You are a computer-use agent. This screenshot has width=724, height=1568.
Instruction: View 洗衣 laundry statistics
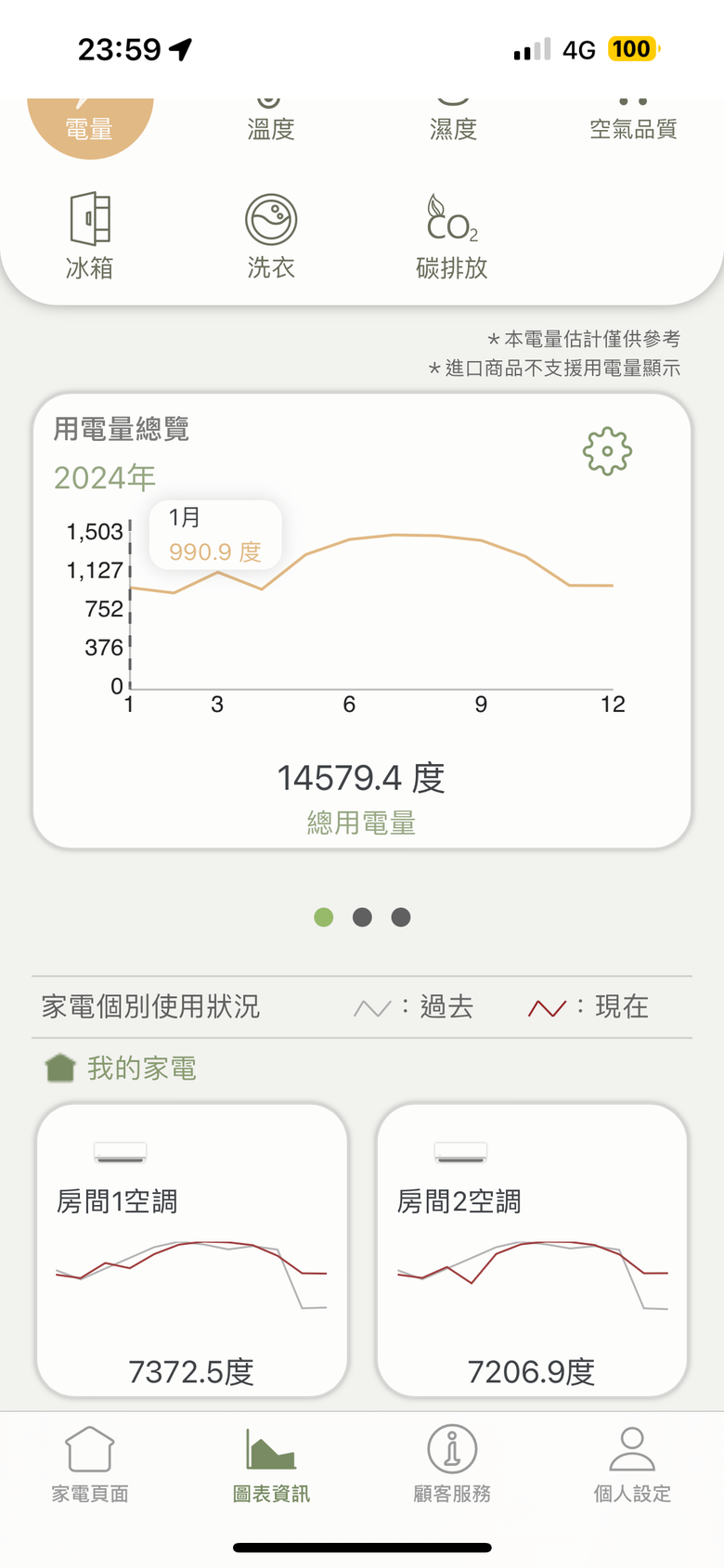point(270,236)
